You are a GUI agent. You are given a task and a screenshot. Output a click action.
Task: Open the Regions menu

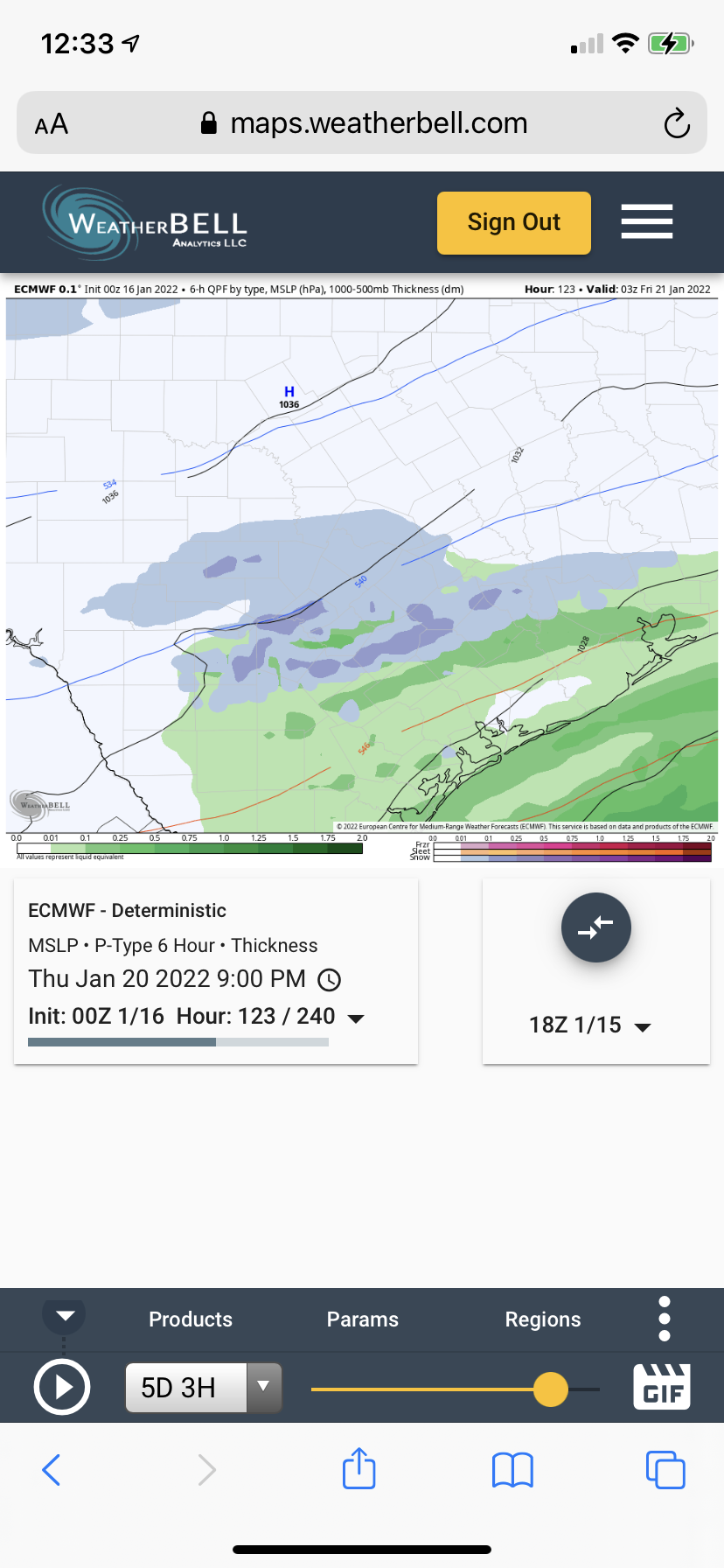[542, 1319]
